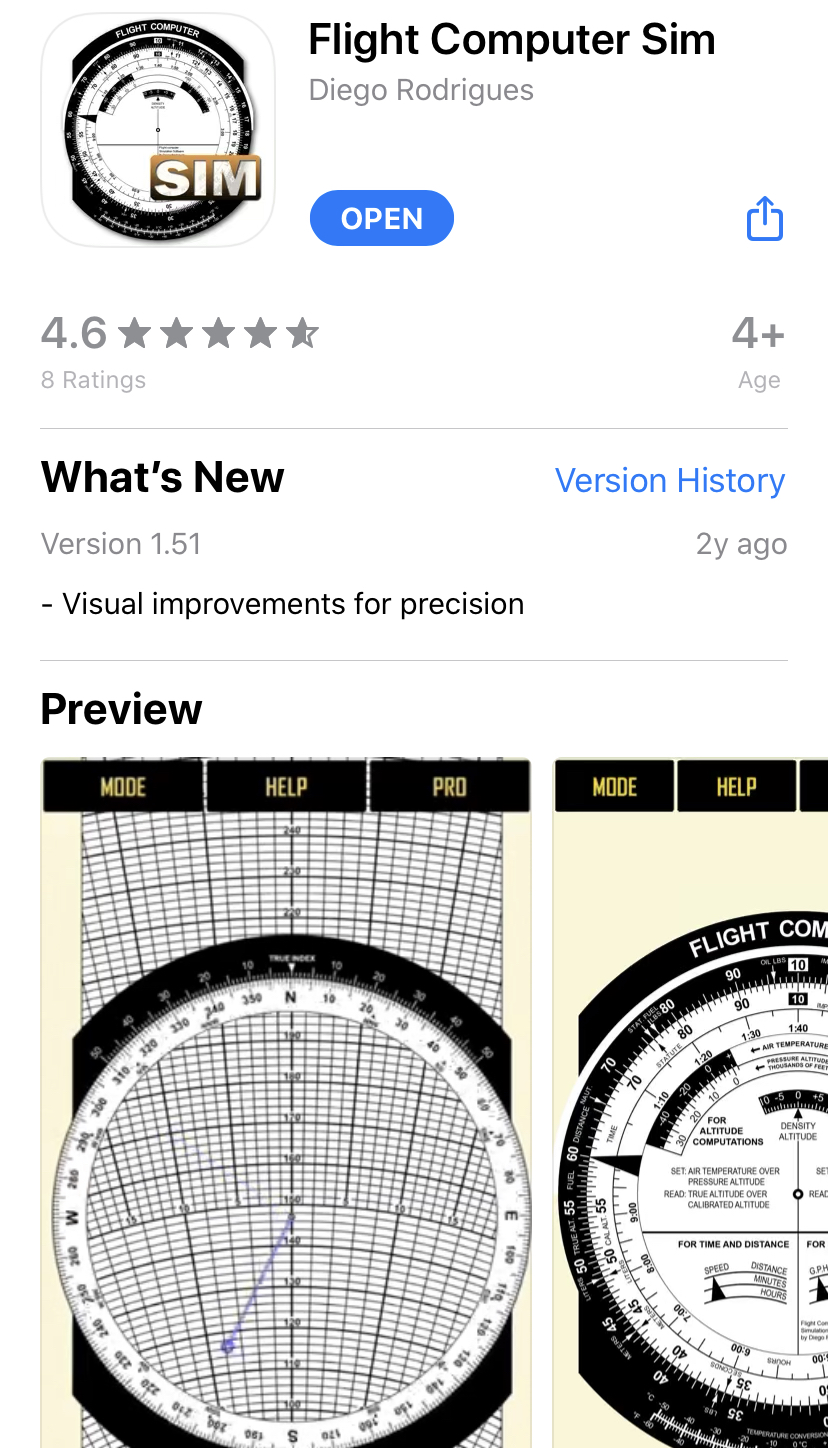Screen dimensions: 828x1448
Task: Share this app via share icon
Action: point(765,218)
